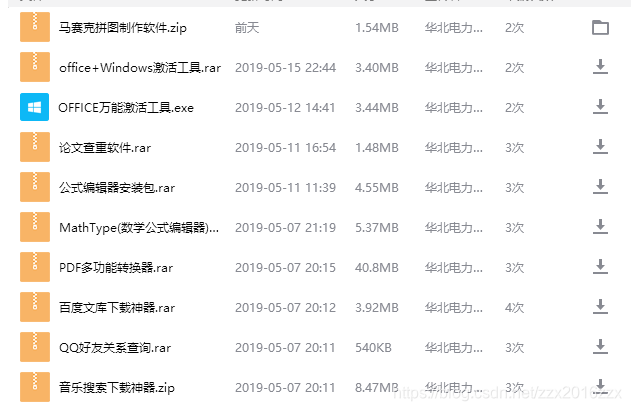631x411 pixels.
Task: Open the 论文查重软件.rar entry
Action: 105,148
